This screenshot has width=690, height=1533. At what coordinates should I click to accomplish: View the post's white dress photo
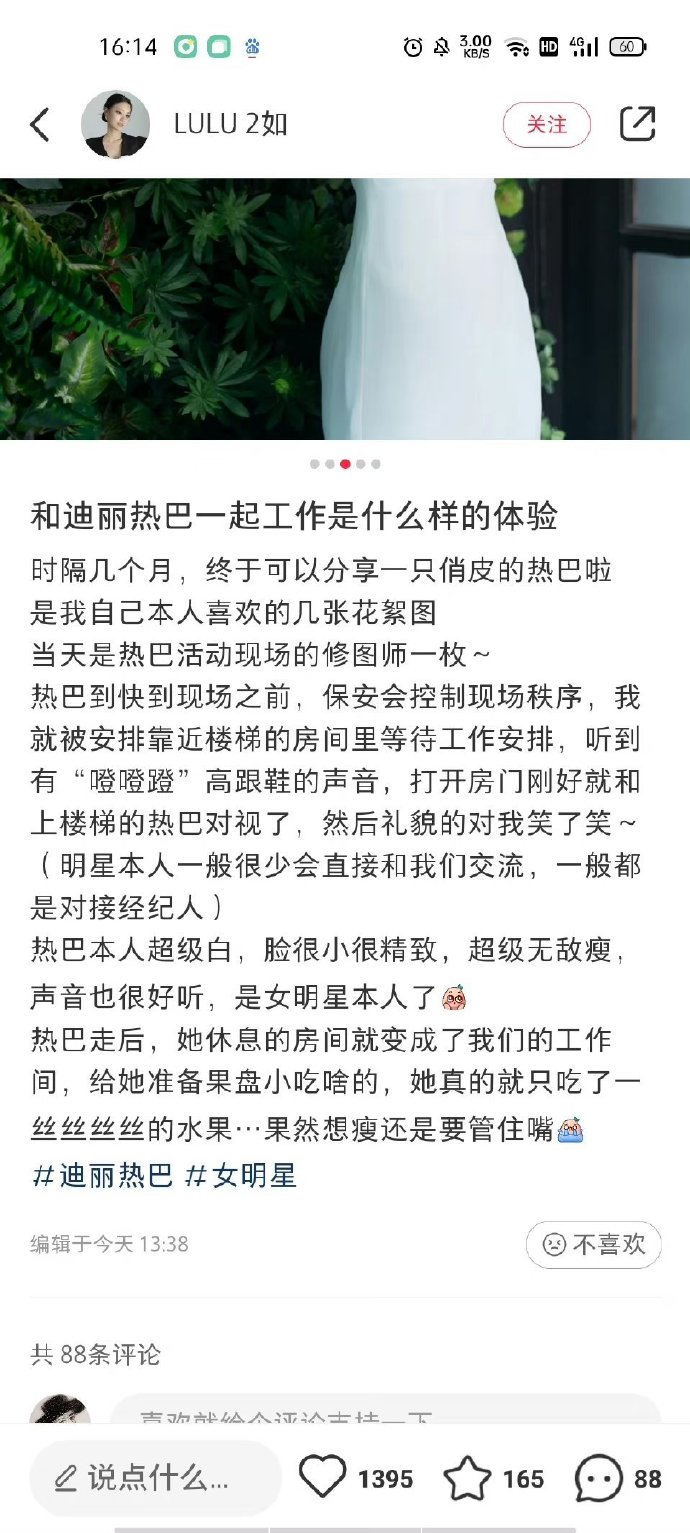point(345,308)
